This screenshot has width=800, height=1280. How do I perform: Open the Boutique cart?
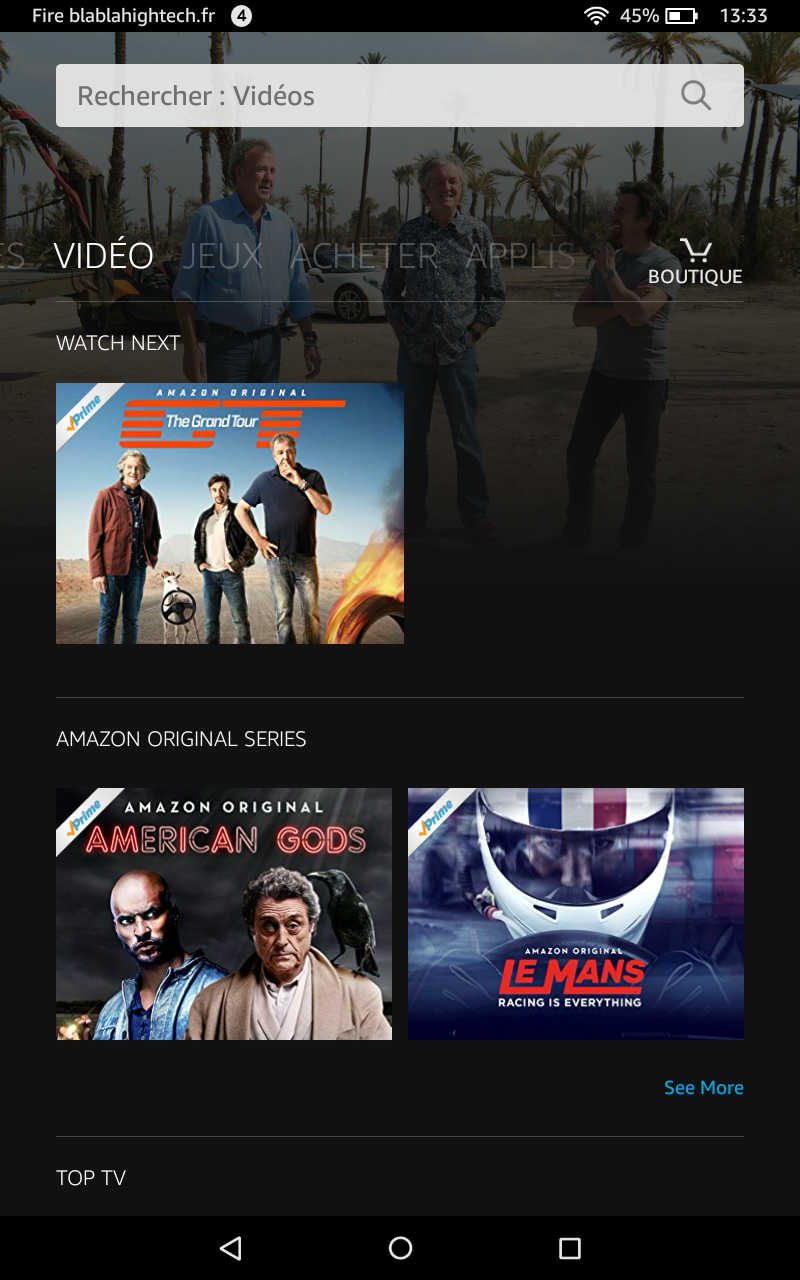(x=695, y=262)
